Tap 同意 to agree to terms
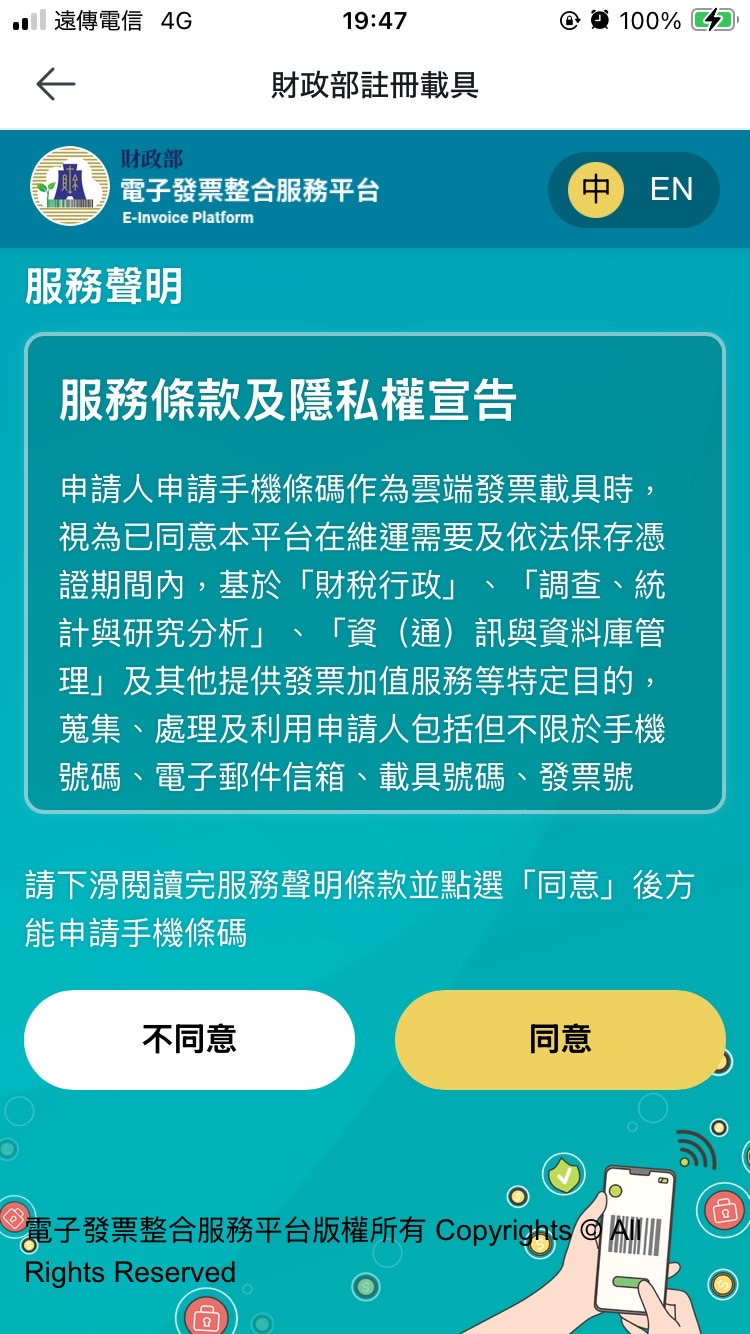The width and height of the screenshot is (750, 1334). pos(560,1039)
